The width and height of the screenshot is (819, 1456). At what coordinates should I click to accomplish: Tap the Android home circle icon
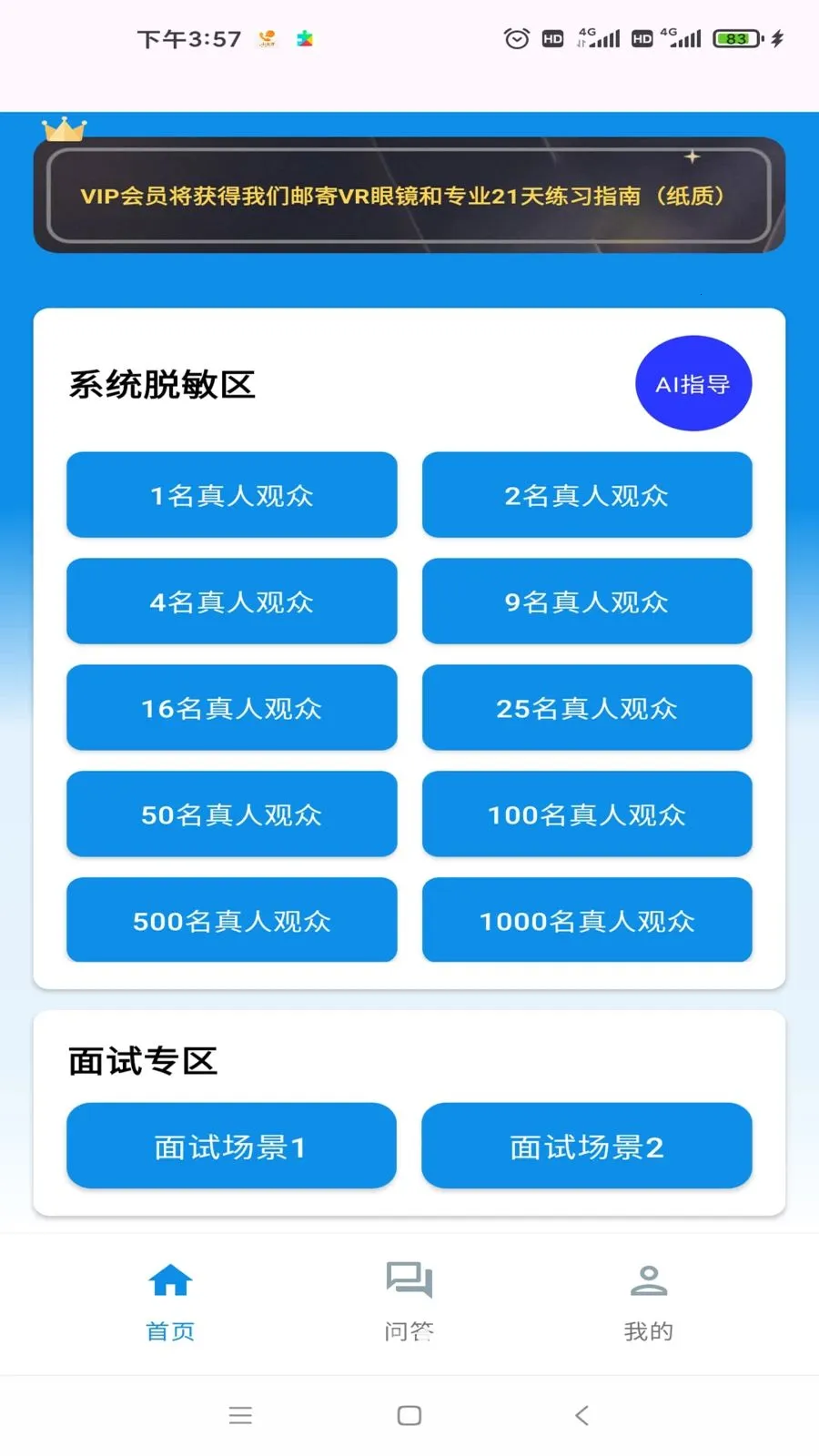[x=409, y=1415]
